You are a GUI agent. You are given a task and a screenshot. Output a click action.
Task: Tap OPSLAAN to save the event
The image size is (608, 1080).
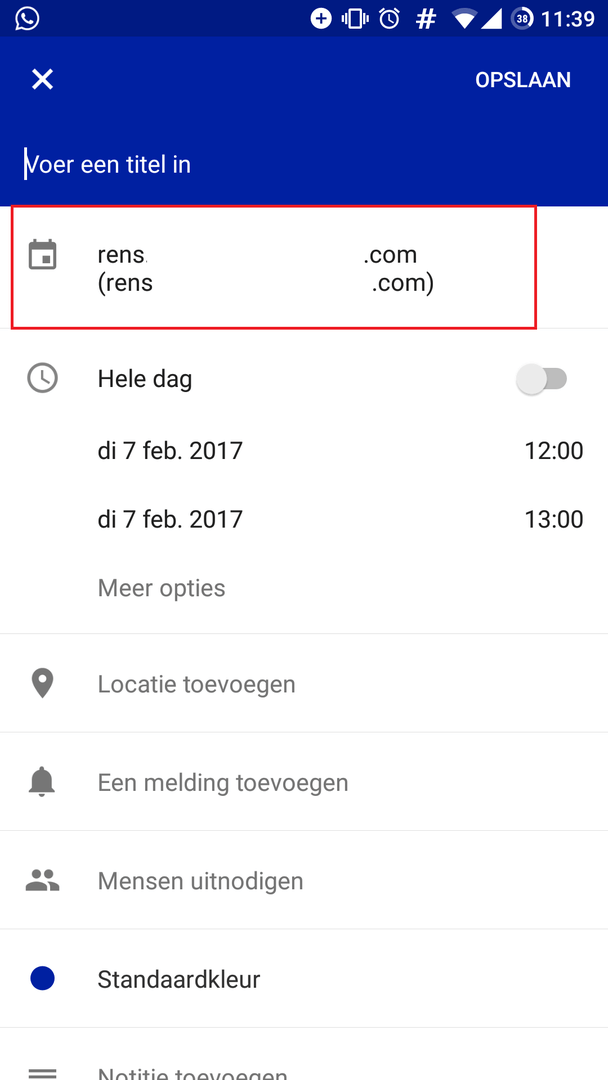pos(522,80)
